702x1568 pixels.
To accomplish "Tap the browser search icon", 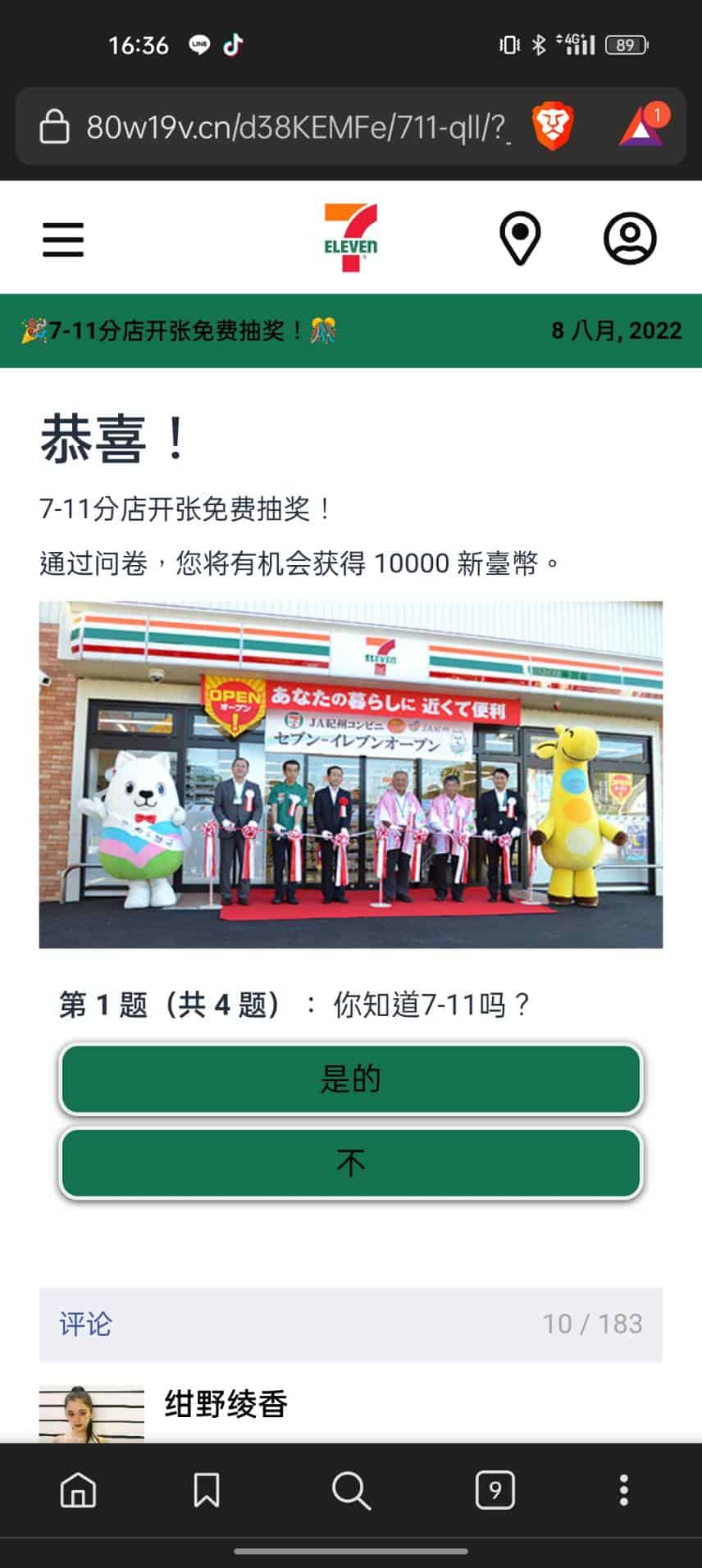I will click(x=351, y=1490).
